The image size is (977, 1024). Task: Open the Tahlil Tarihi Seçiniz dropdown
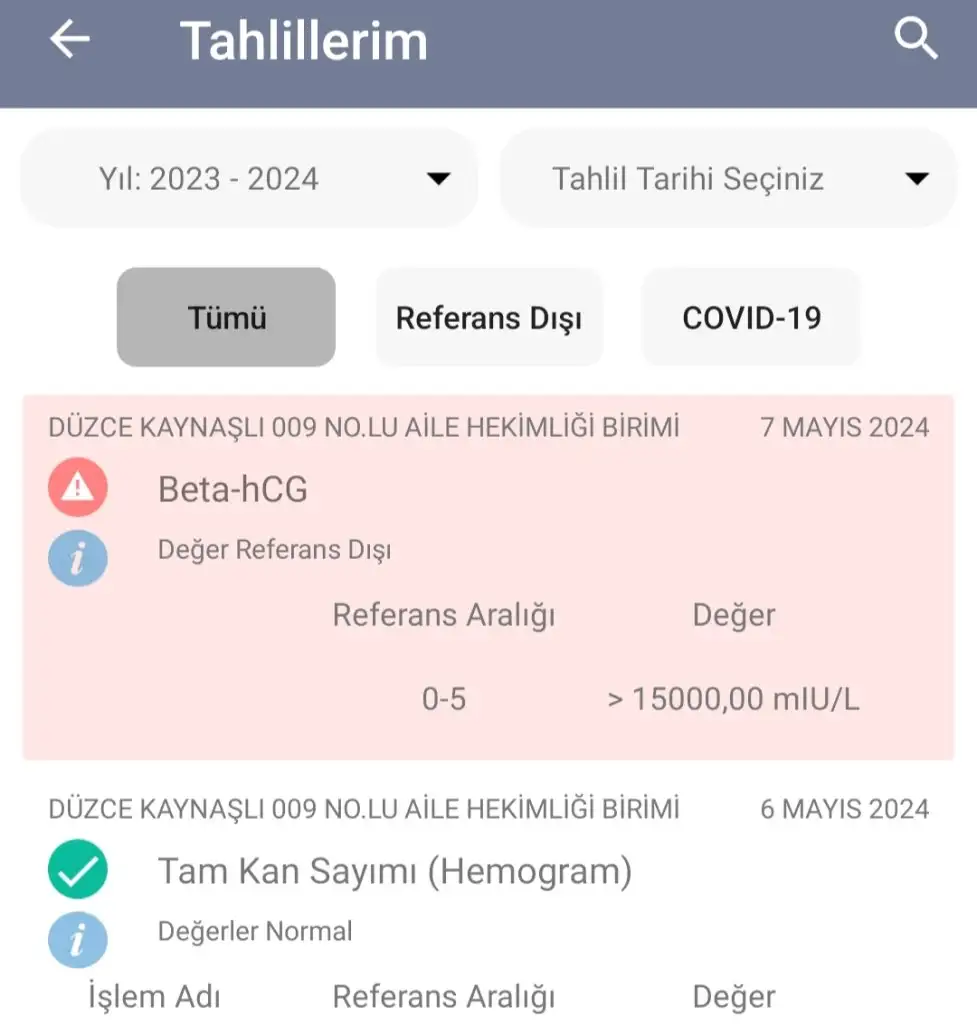coord(728,179)
